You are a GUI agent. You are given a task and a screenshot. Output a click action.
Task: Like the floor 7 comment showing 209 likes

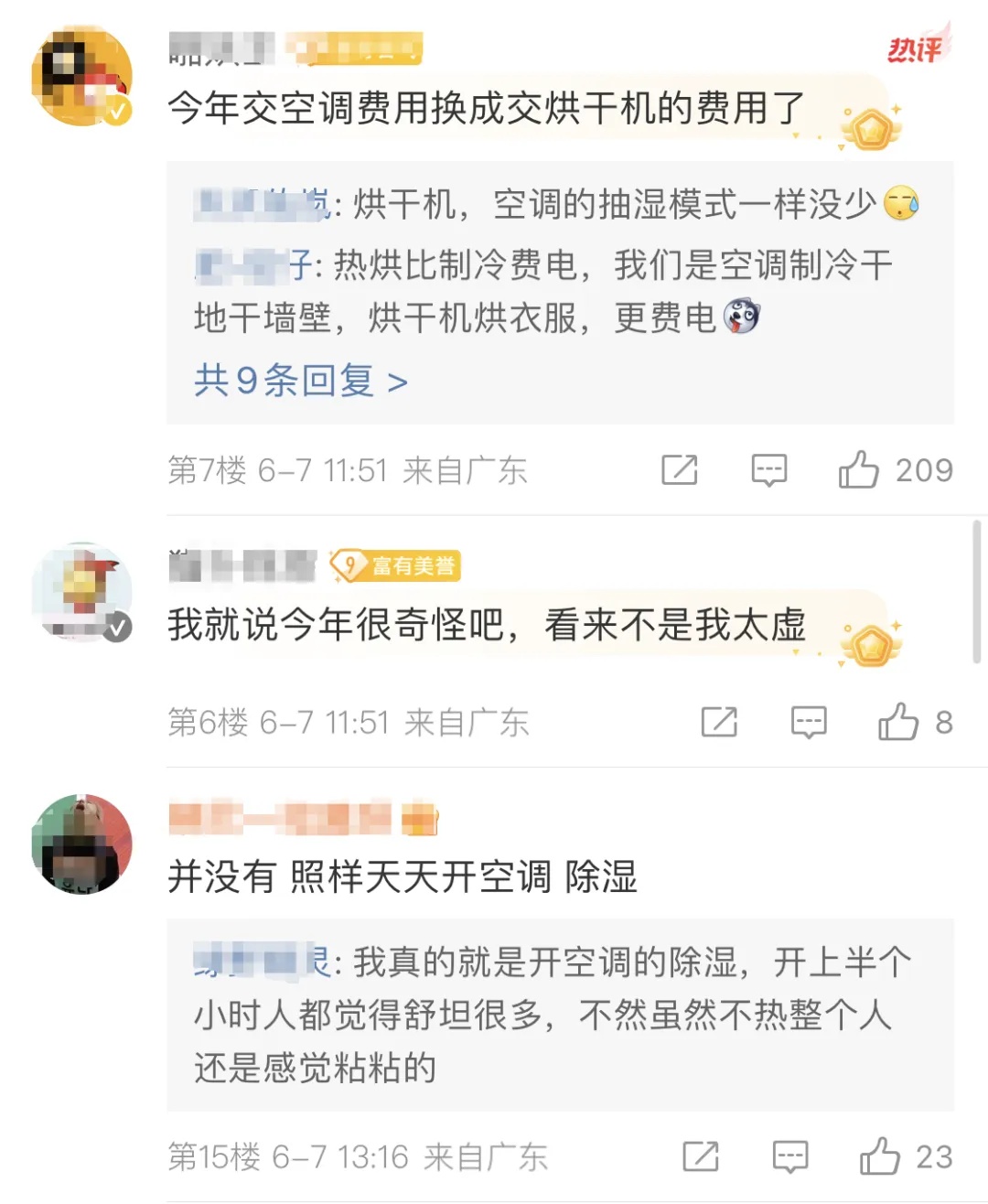pos(857,470)
